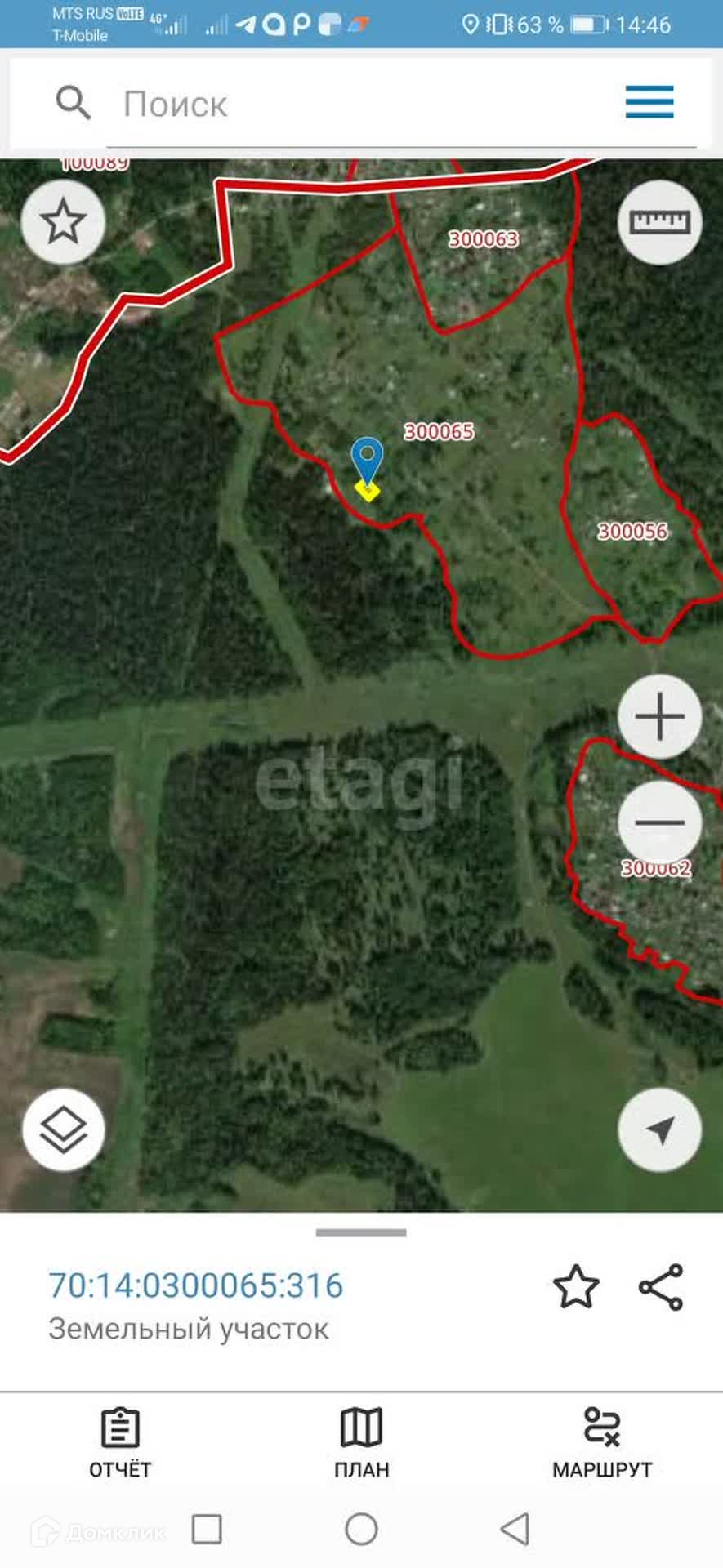Tap the blue map pin marker
The image size is (723, 1568).
point(367,457)
